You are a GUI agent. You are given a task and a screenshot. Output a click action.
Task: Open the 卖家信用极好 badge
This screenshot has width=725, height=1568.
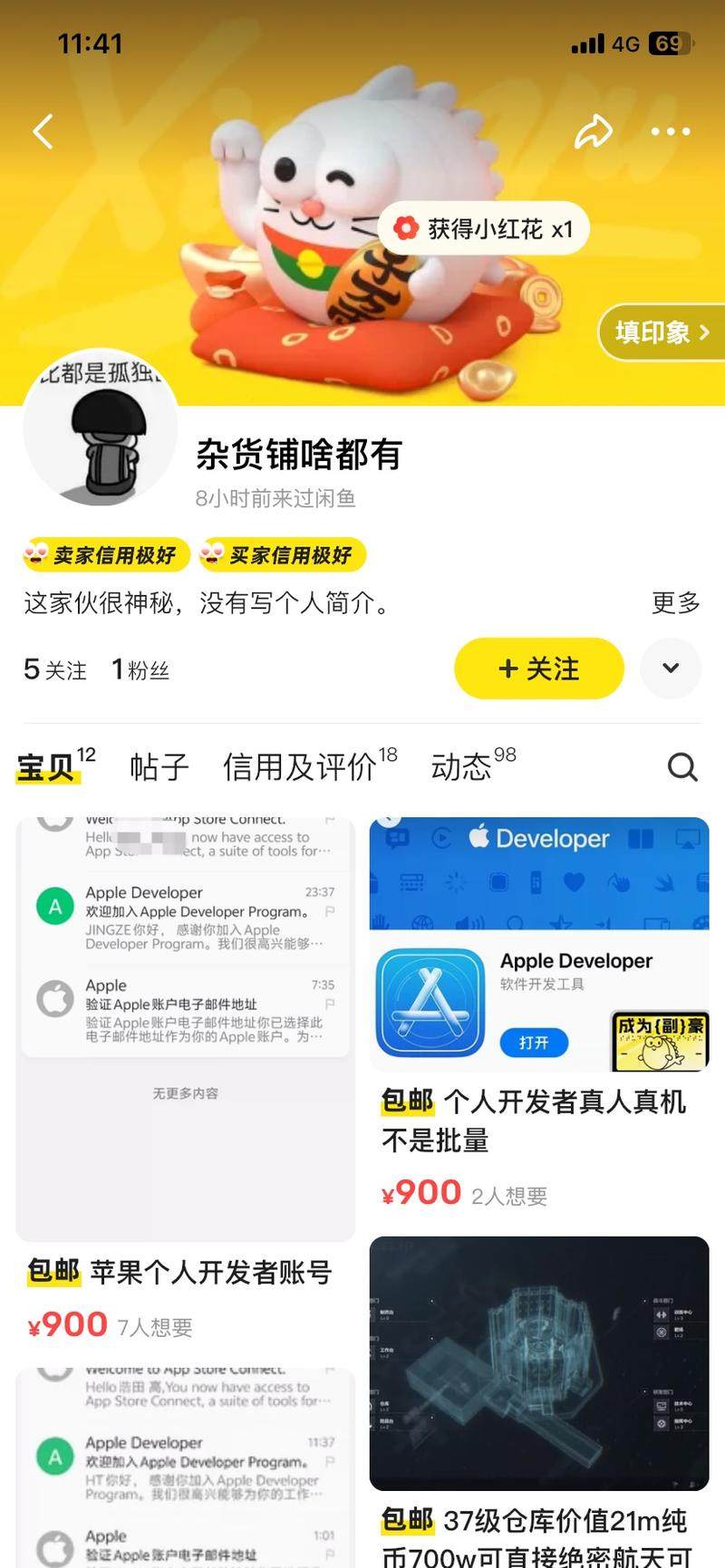point(106,555)
